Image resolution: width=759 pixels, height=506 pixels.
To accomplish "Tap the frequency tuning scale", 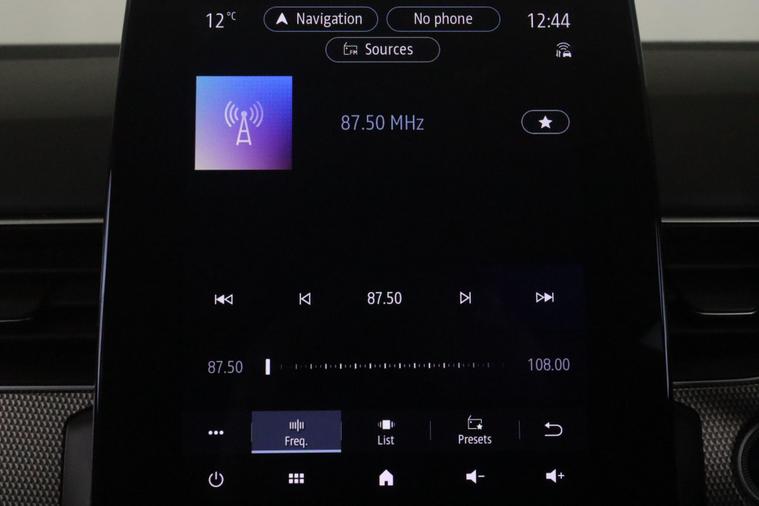I will 385,366.
